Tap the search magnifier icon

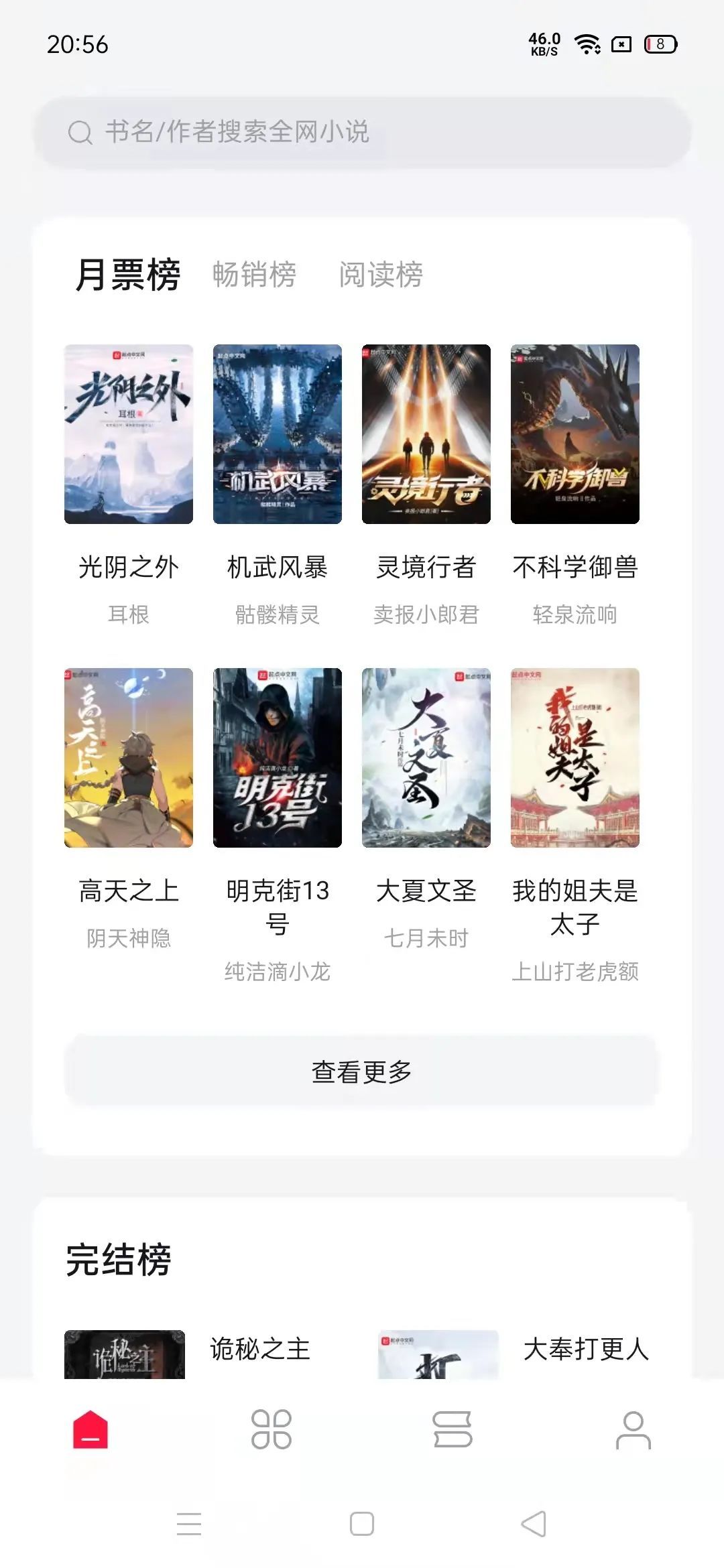(x=81, y=131)
